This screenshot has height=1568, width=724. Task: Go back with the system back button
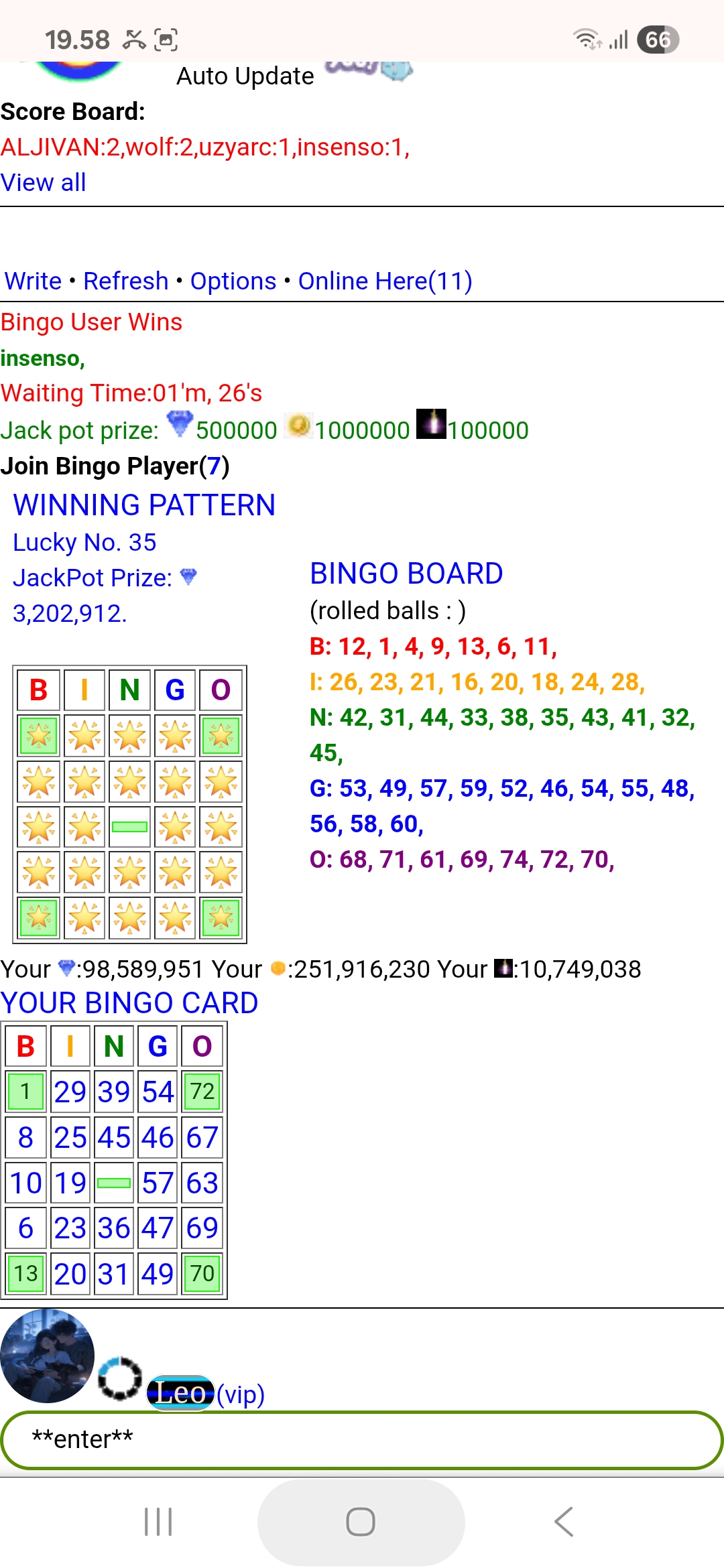click(564, 1521)
